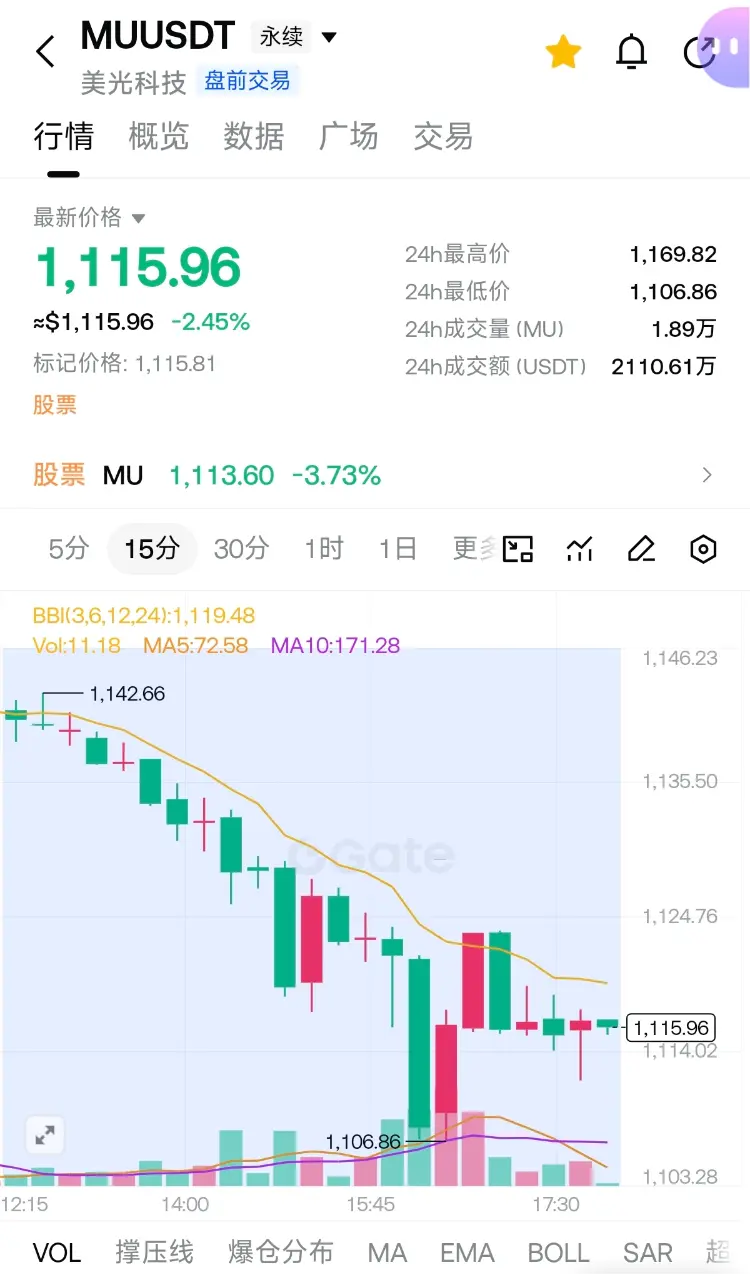
Task: Switch to the 数据 tab
Action: pos(253,136)
